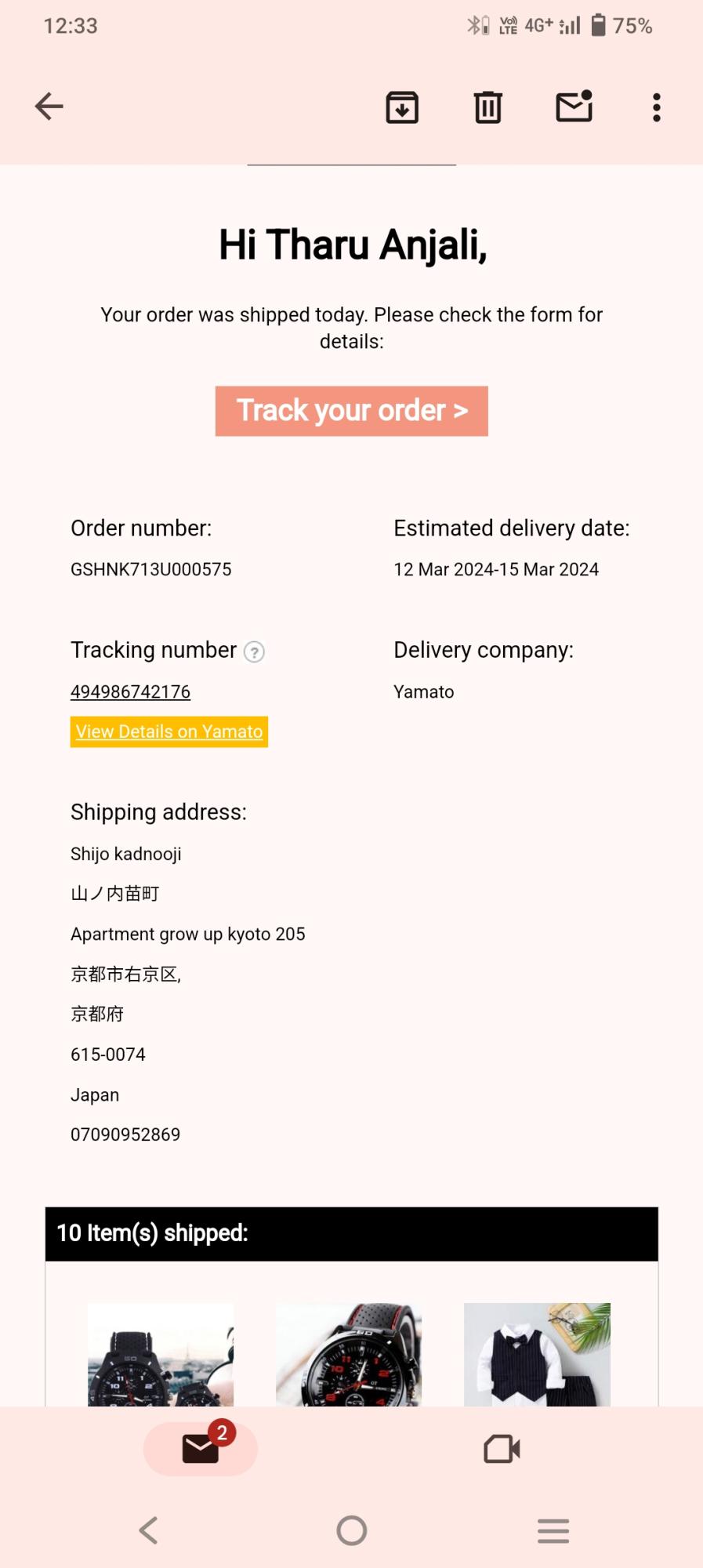
Task: Open View Details on Yamato
Action: point(169,731)
